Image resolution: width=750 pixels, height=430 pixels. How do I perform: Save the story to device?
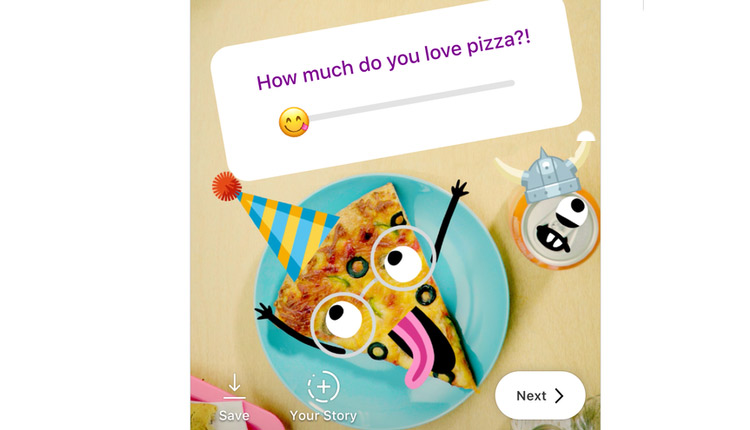233,396
